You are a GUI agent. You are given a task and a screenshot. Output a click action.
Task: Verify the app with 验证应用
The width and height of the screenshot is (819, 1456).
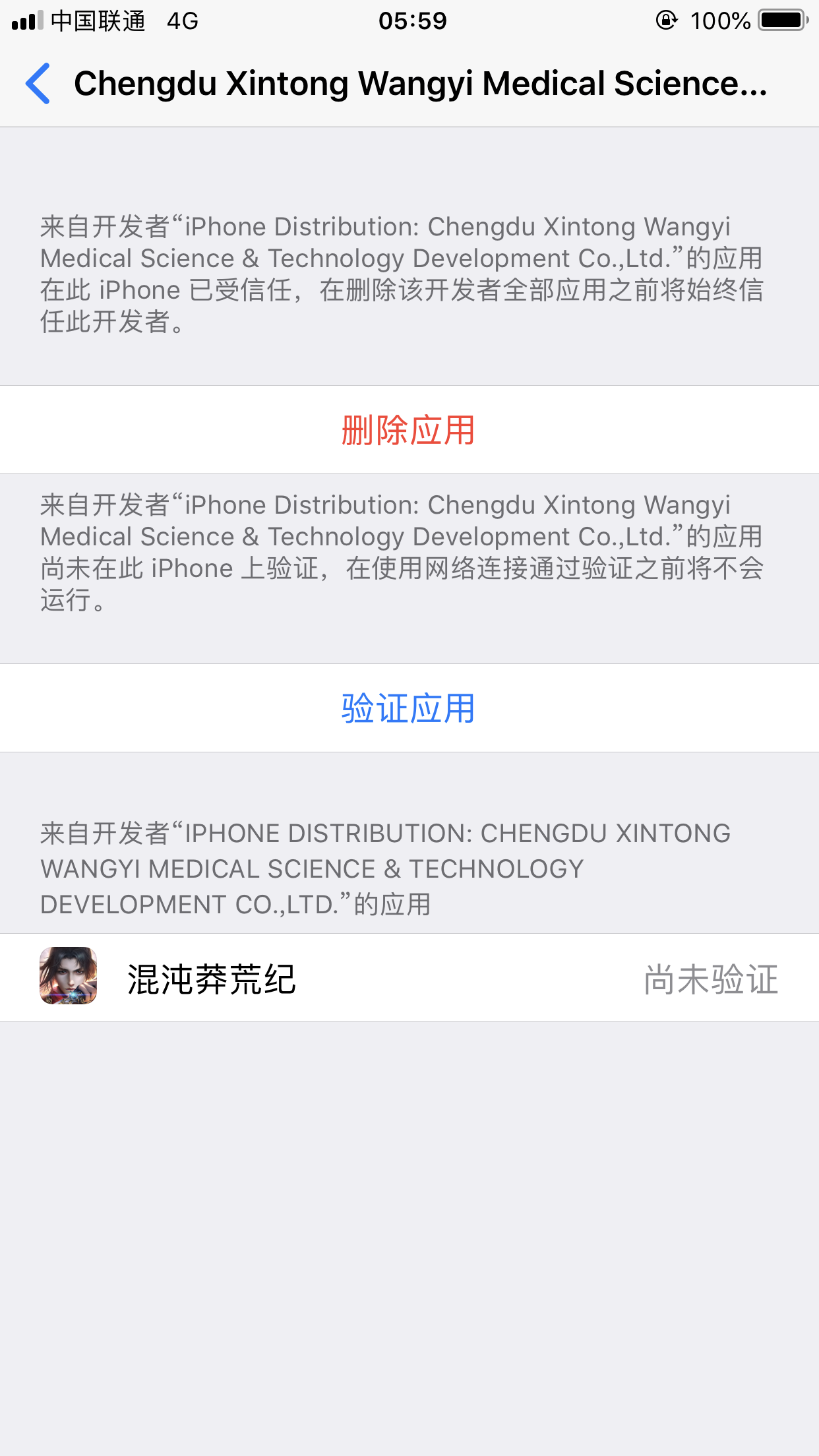click(x=409, y=708)
